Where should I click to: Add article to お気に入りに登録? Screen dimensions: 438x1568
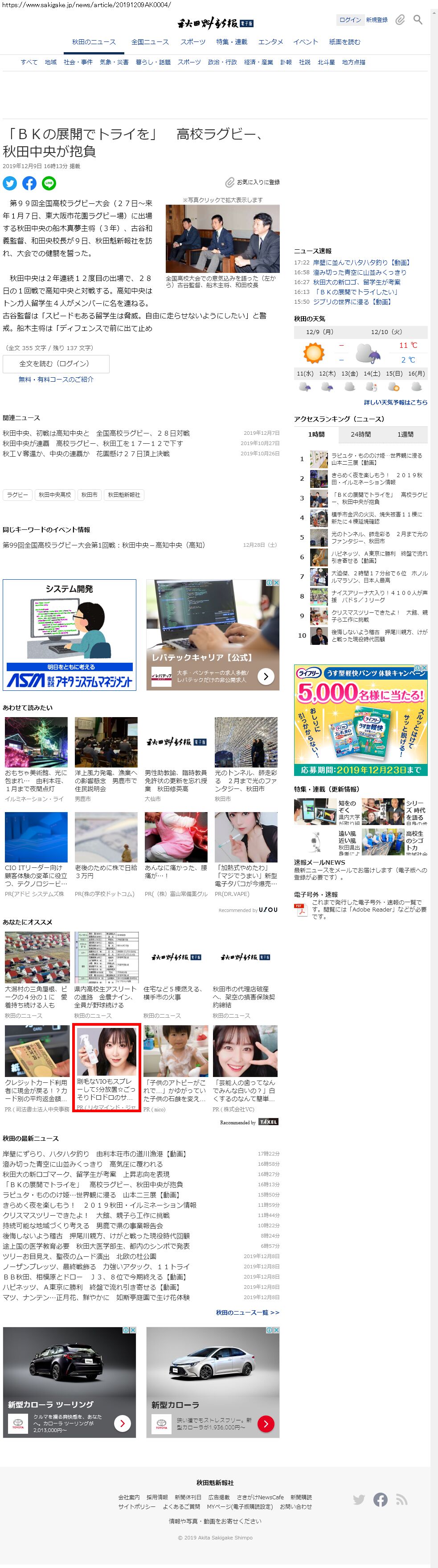253,182
